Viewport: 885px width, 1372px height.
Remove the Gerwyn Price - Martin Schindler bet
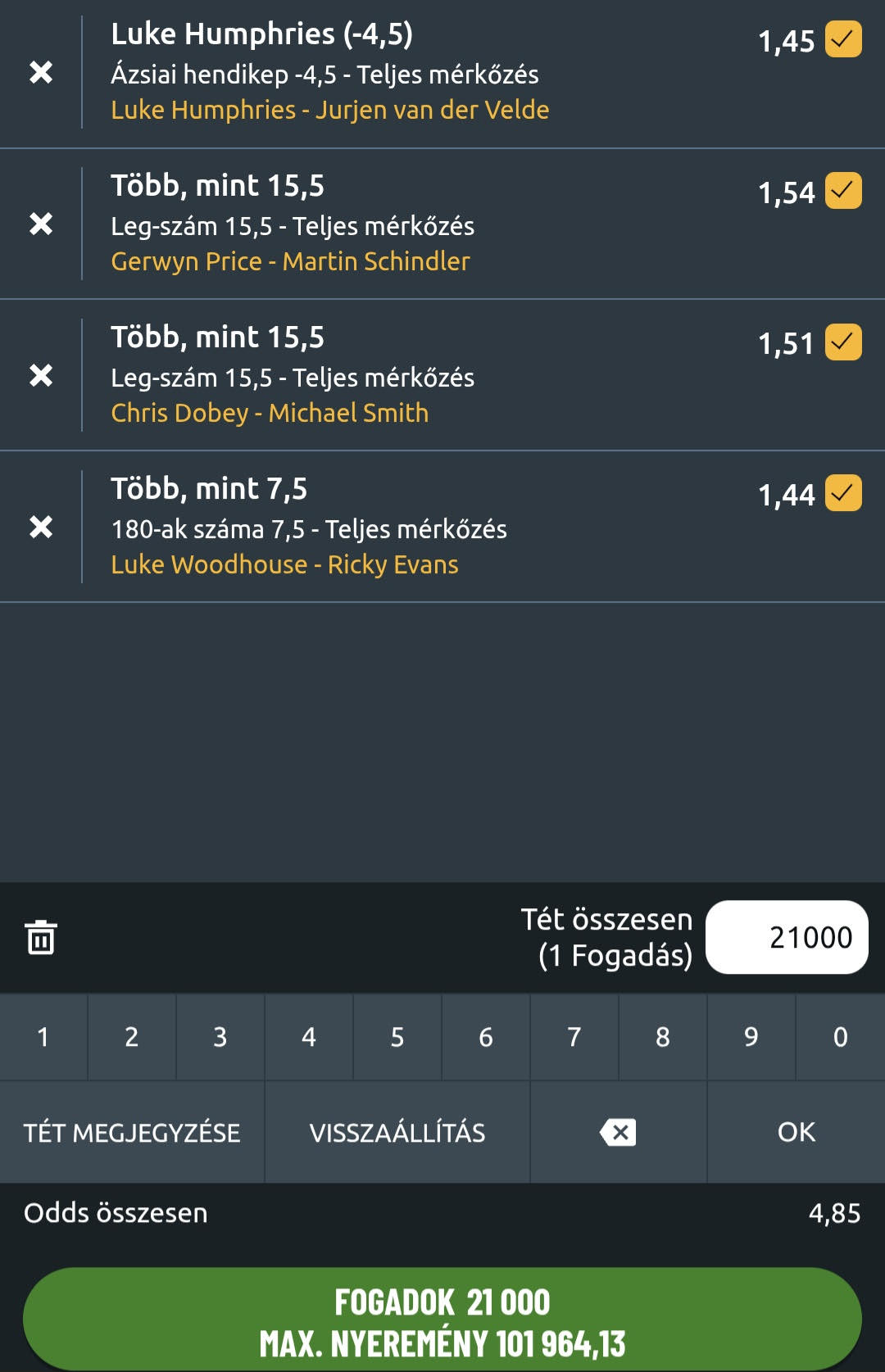pos(41,224)
